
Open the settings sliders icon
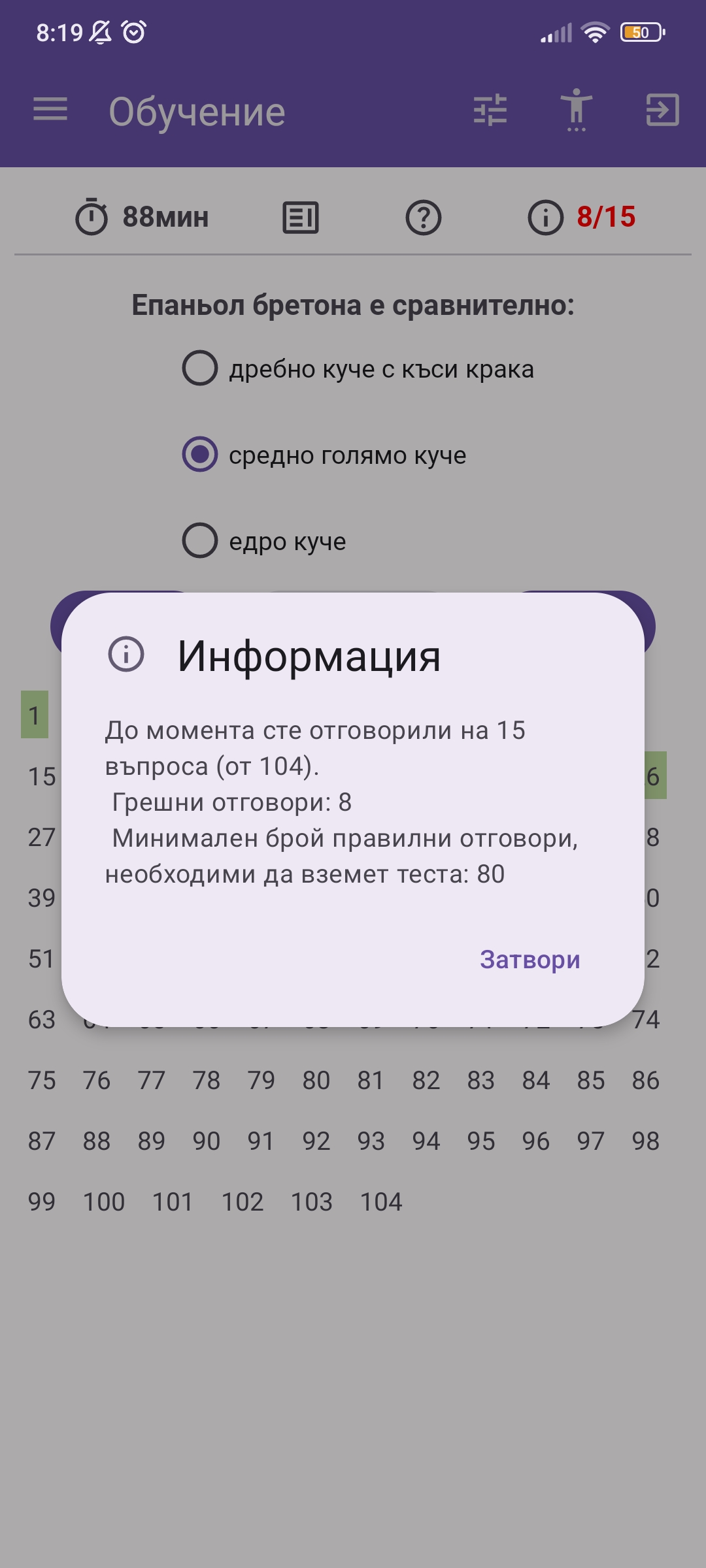(490, 110)
